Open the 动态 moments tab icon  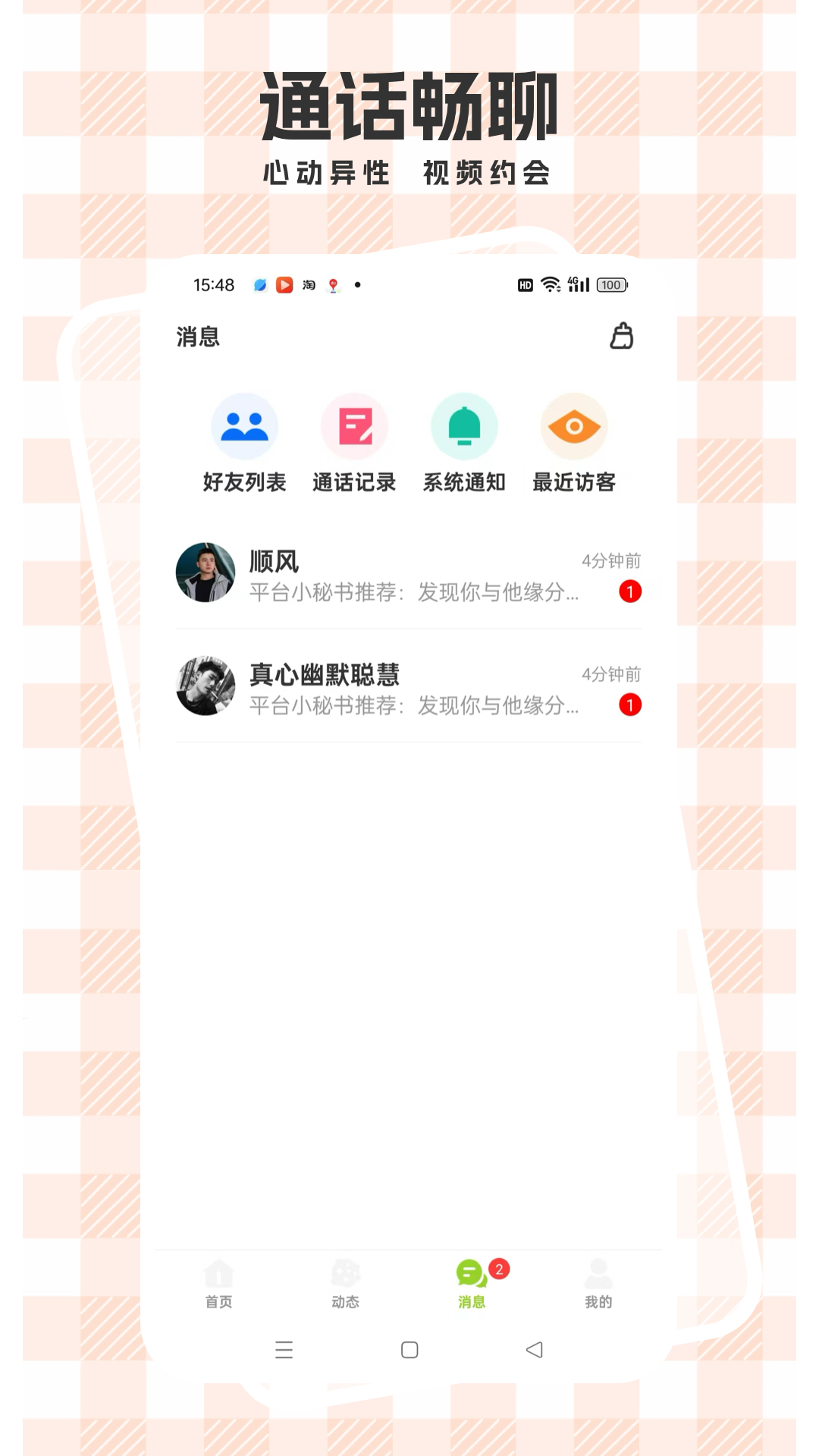[346, 1274]
